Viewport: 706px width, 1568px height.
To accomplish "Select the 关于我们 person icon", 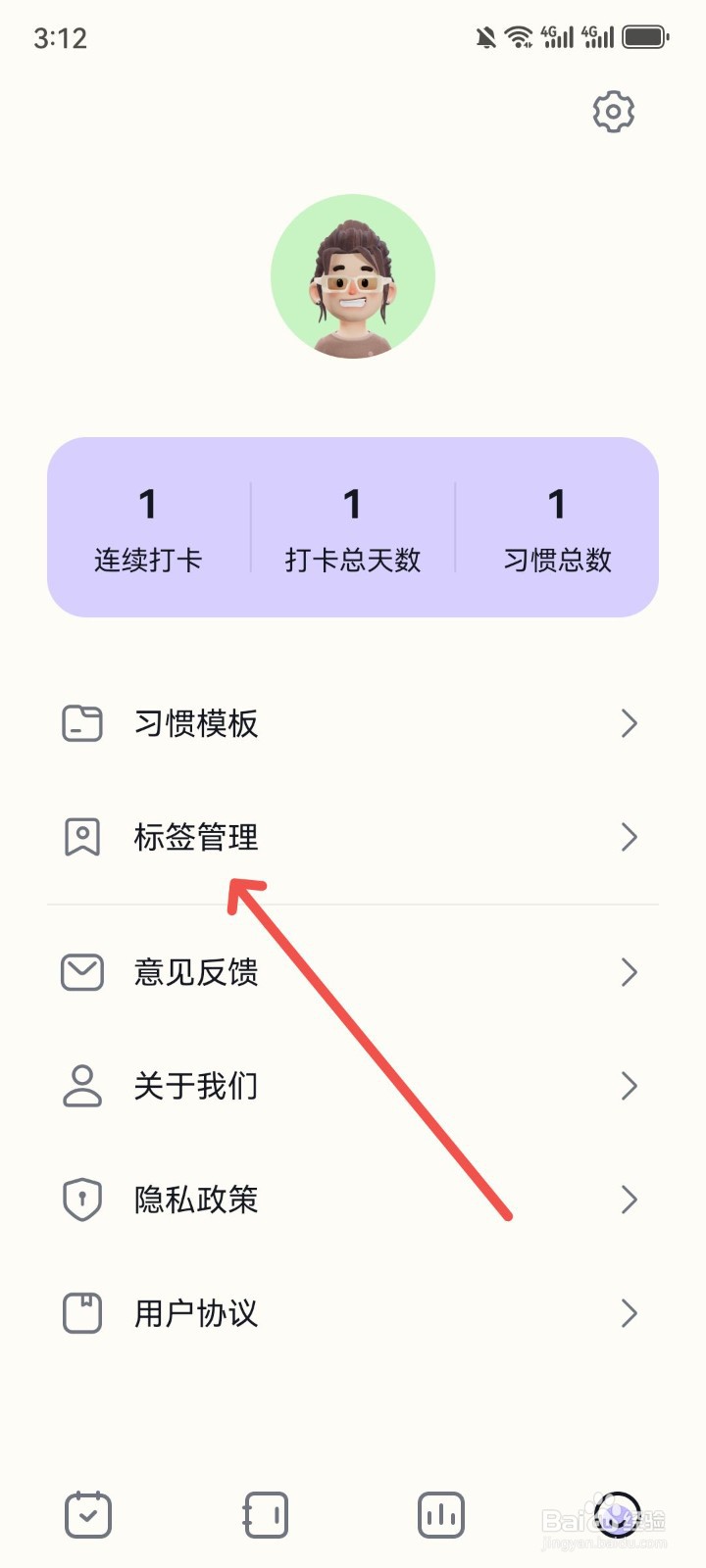I will point(82,1086).
